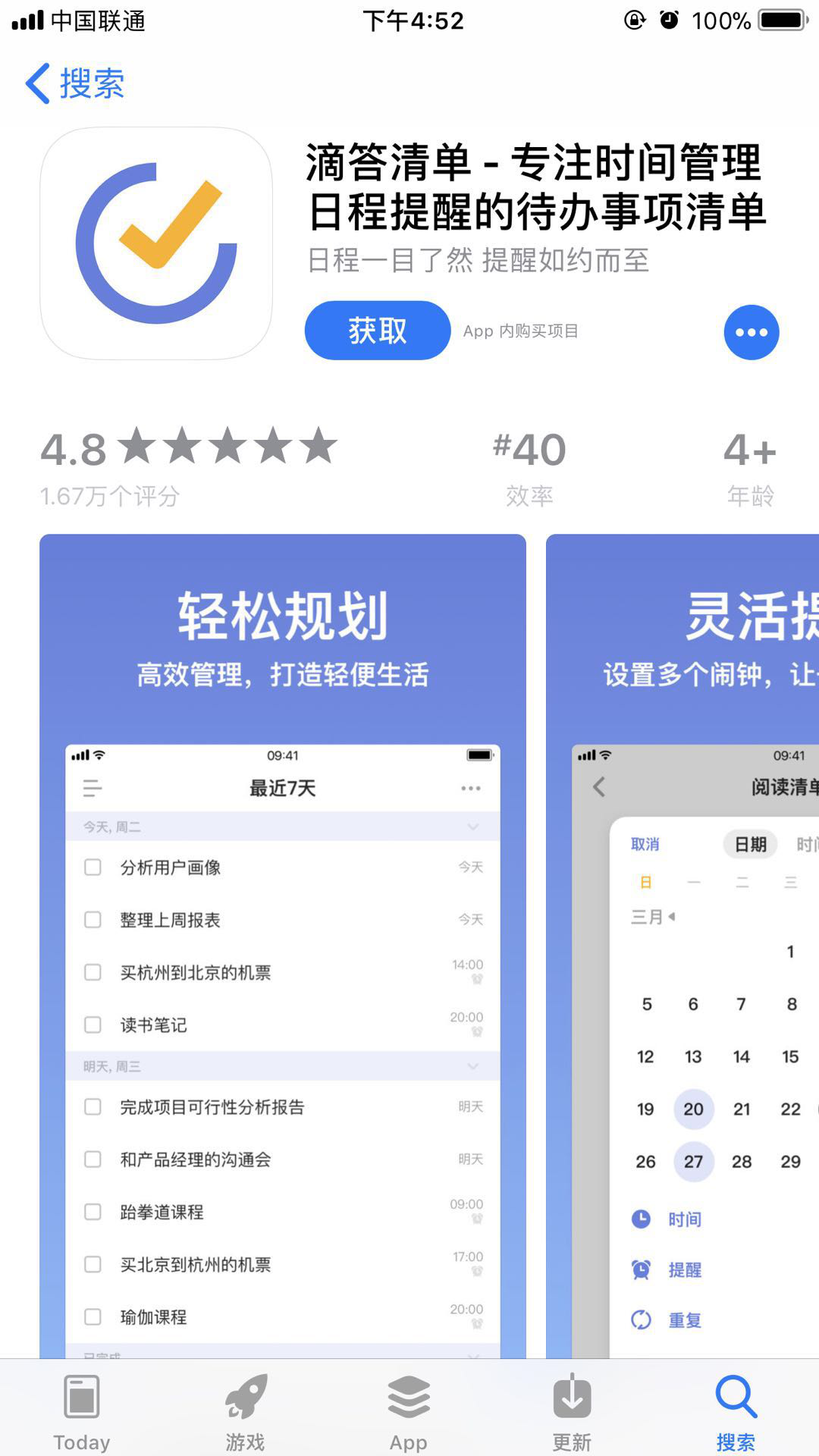819x1456 pixels.
Task: Go back to 搜索 results
Action: click(x=74, y=83)
